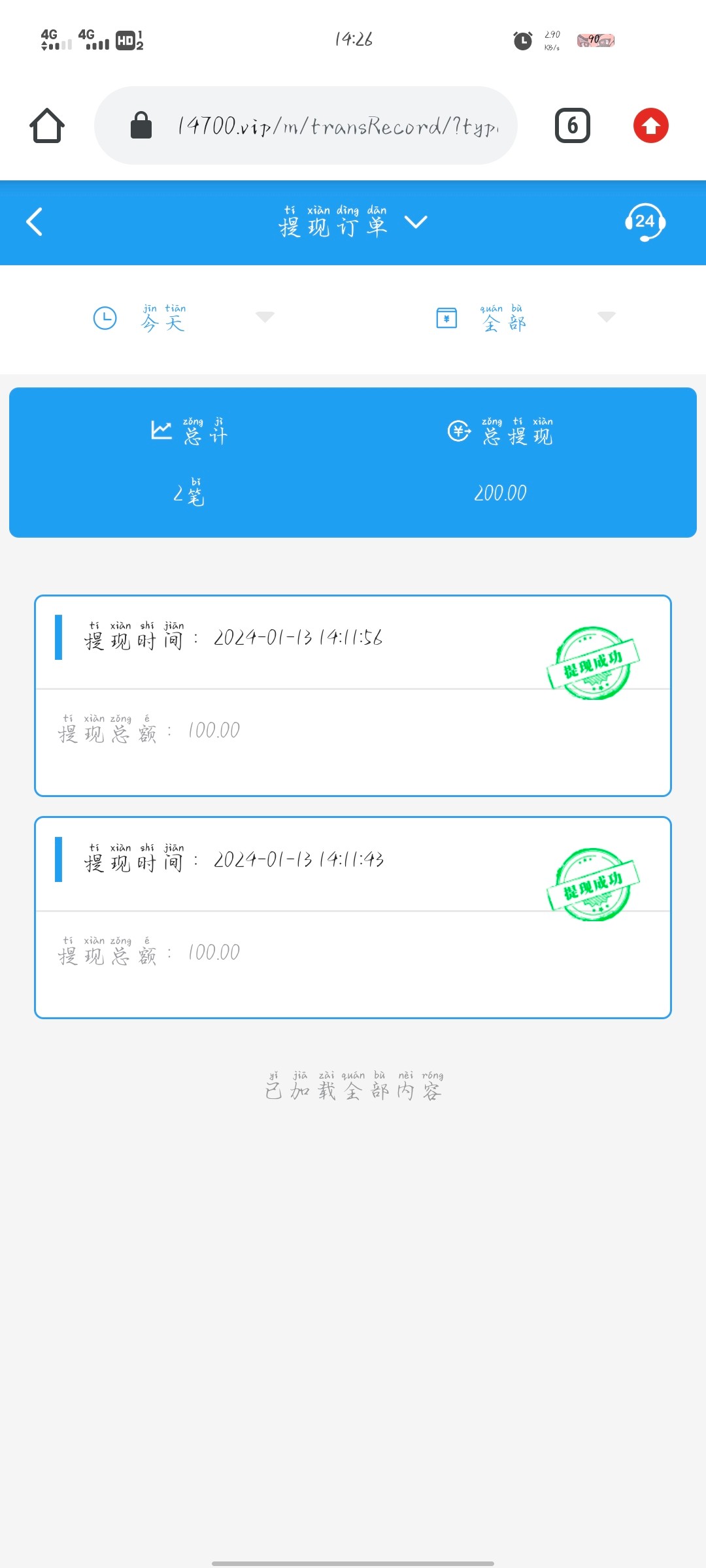The height and width of the screenshot is (1568, 706).
Task: Open withdrawal record from 14:11:43
Action: 353,917
